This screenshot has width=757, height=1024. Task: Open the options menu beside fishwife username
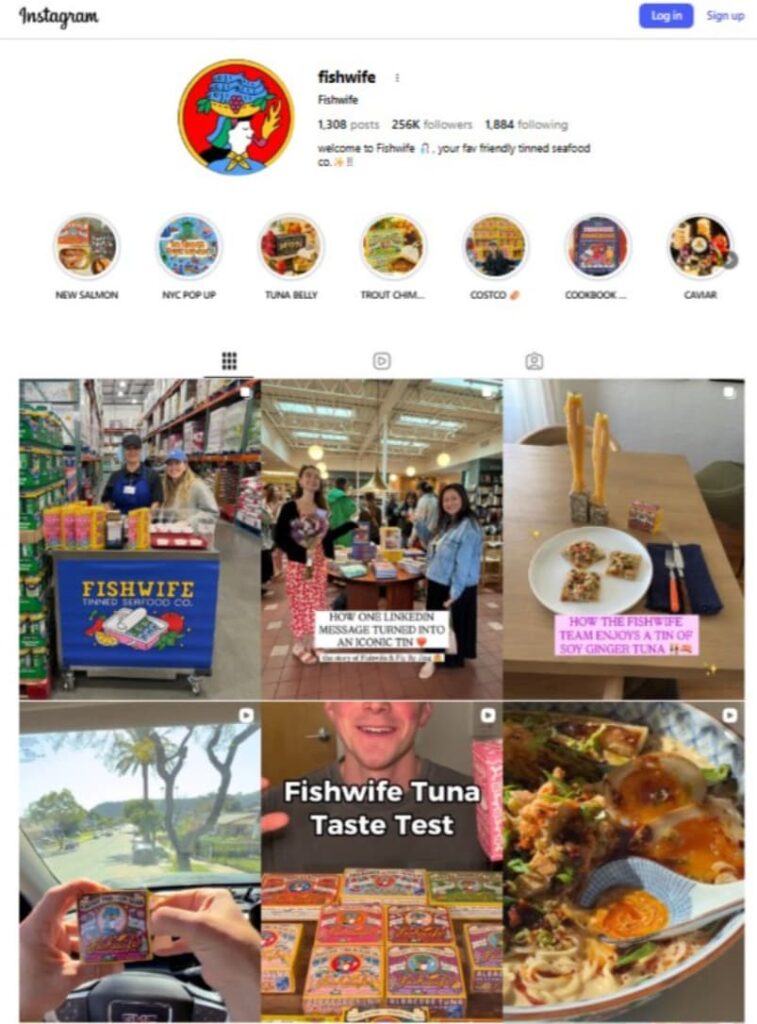pyautogui.click(x=397, y=77)
